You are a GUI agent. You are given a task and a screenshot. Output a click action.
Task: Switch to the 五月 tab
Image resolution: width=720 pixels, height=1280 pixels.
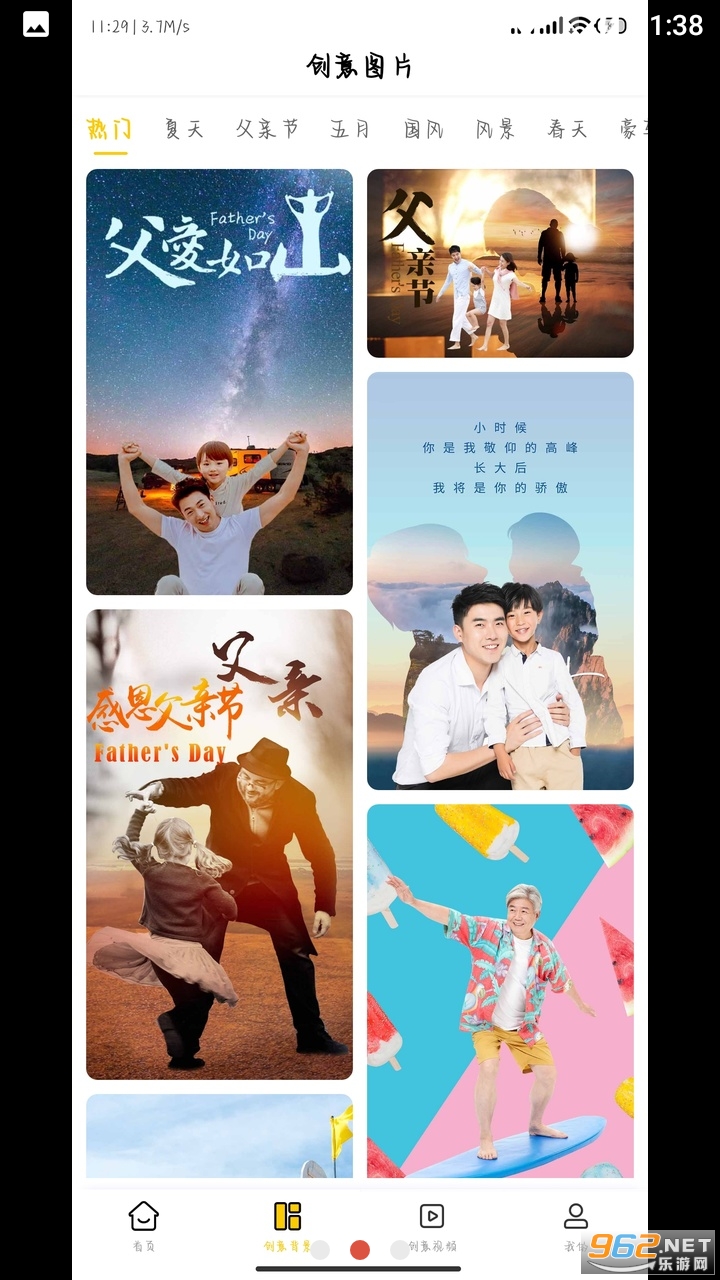[350, 129]
